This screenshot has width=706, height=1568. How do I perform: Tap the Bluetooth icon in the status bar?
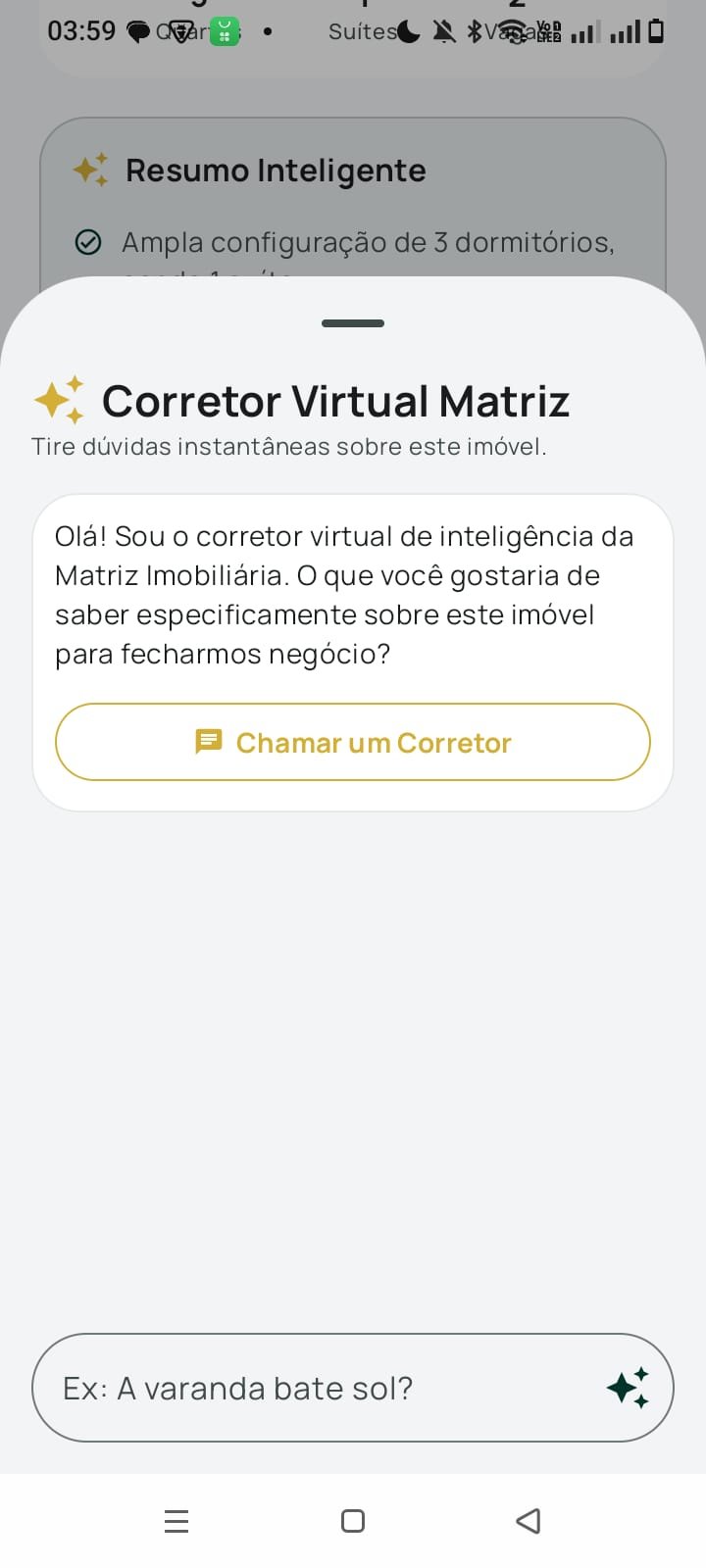(474, 31)
